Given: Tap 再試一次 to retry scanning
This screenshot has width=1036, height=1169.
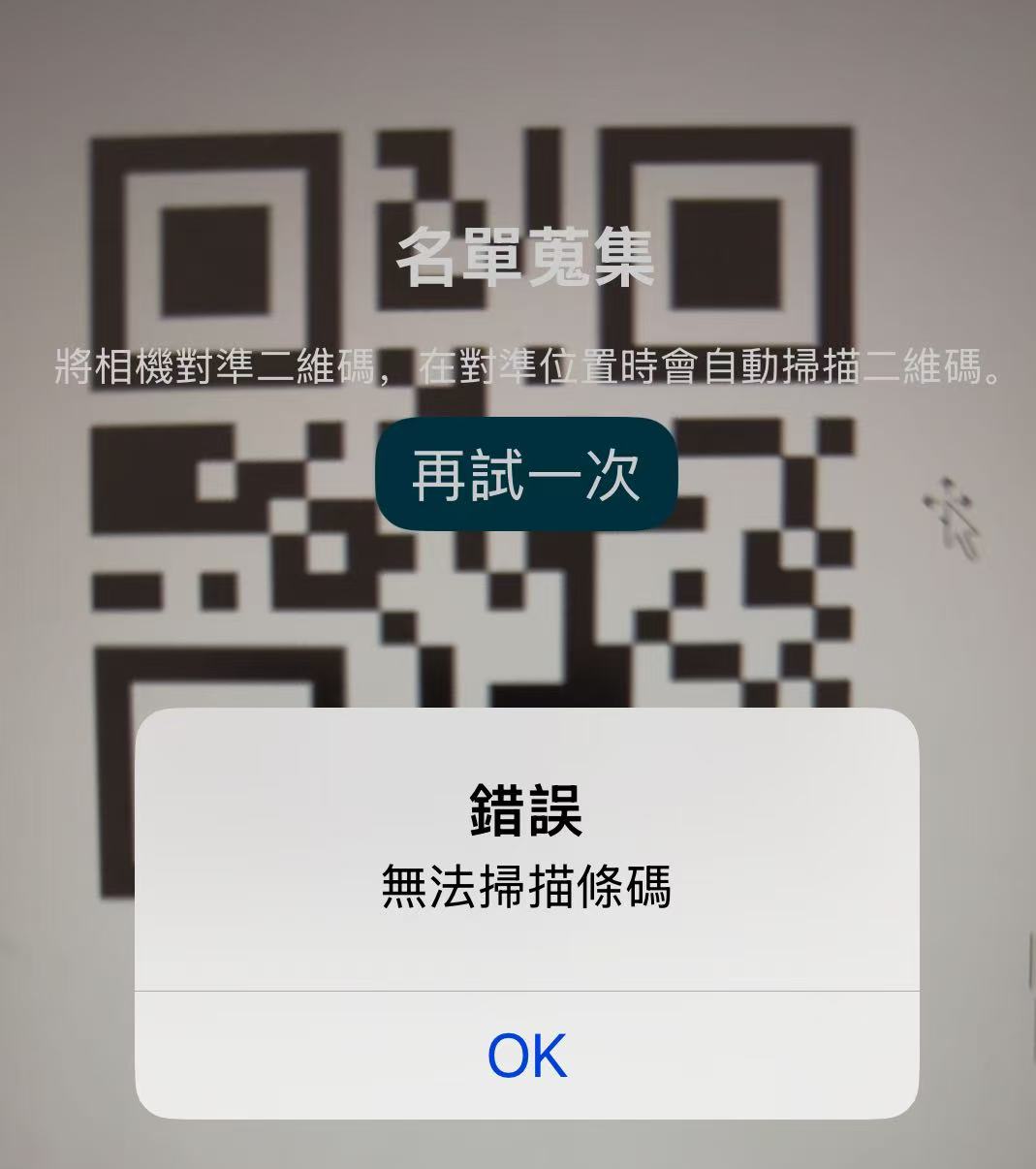Looking at the screenshot, I should pos(526,475).
